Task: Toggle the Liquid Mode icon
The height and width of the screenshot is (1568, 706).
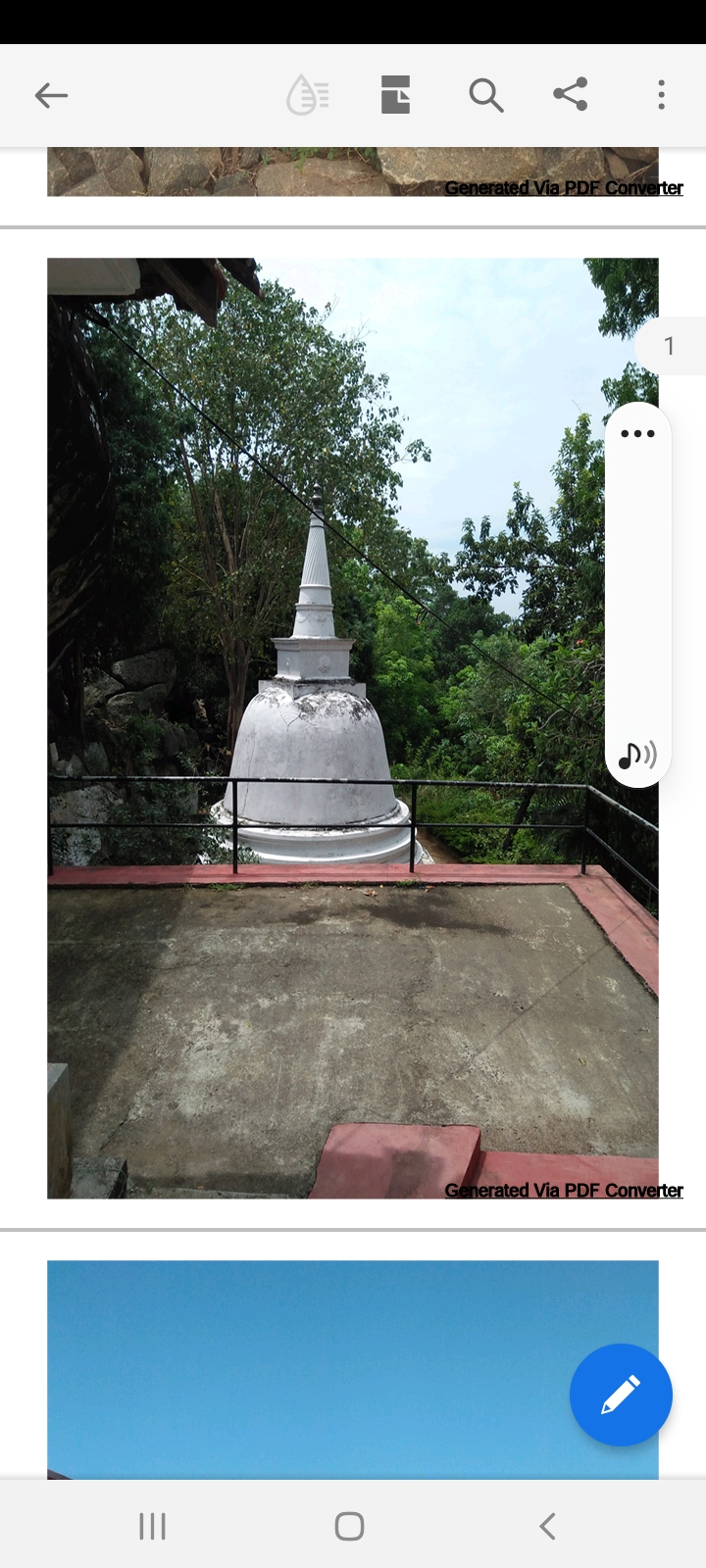Action: pos(308,95)
